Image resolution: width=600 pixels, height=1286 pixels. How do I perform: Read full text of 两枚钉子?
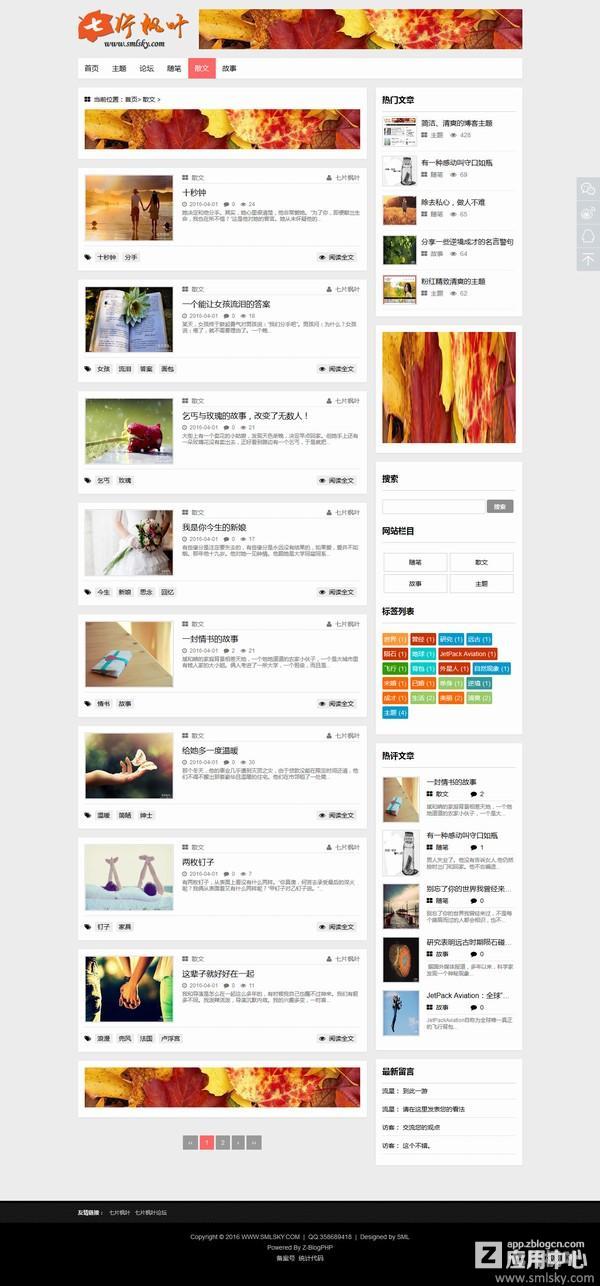(337, 927)
